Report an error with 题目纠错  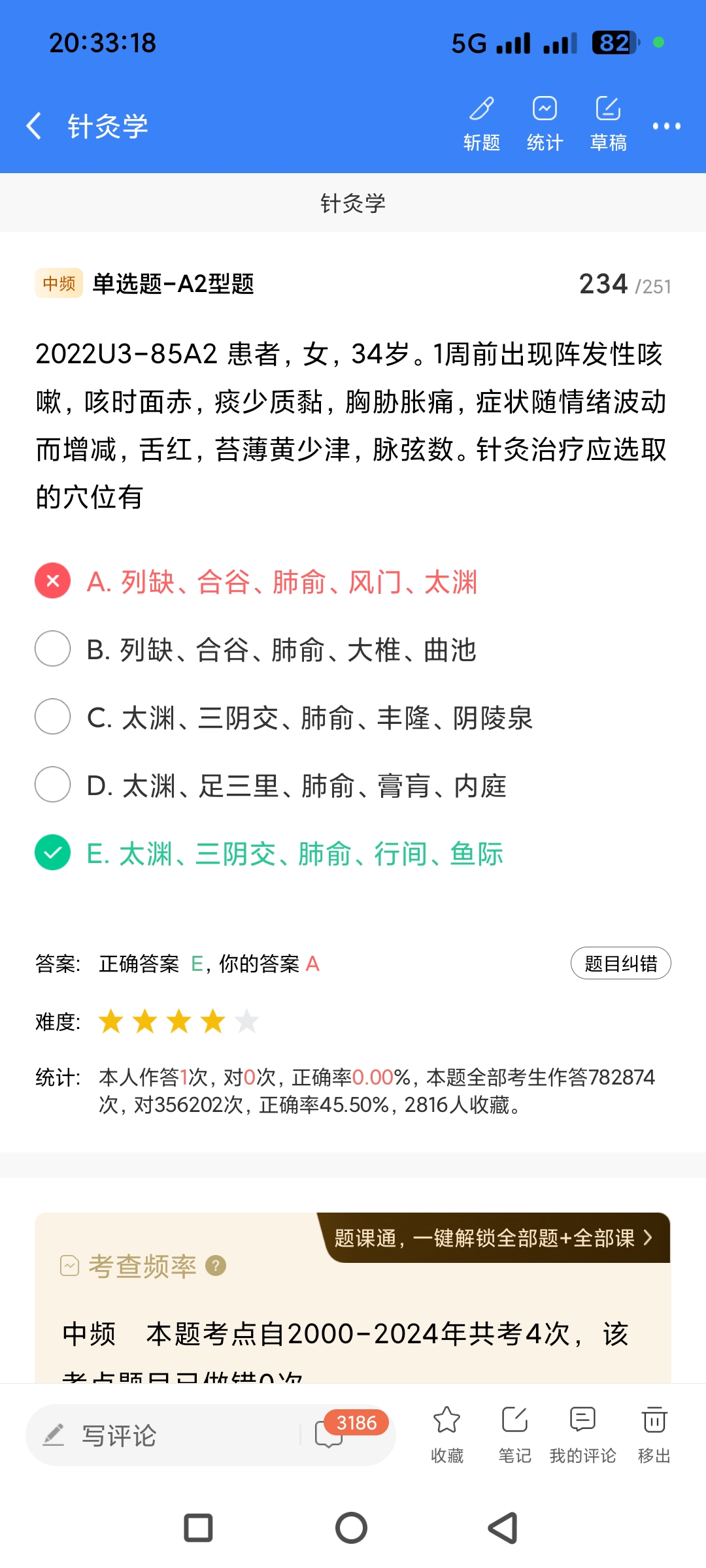click(620, 963)
